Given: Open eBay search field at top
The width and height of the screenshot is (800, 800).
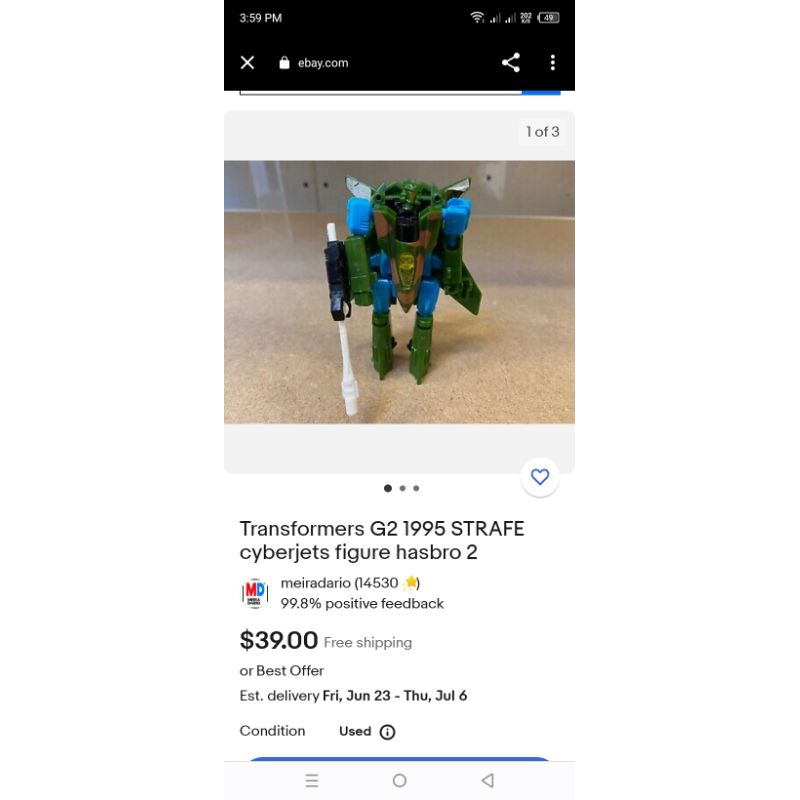Looking at the screenshot, I should [x=380, y=91].
